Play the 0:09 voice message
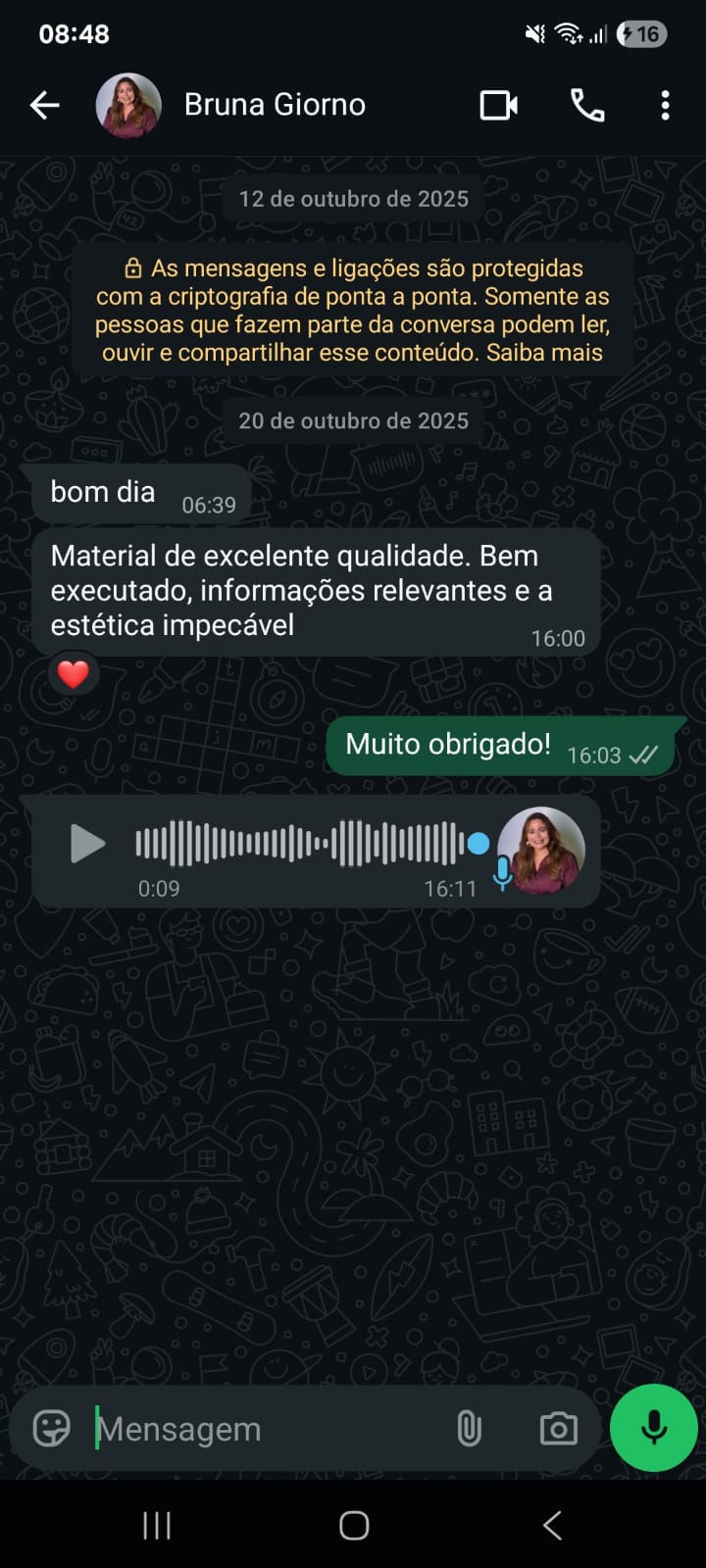Screen dimensions: 706x1568 tap(87, 844)
